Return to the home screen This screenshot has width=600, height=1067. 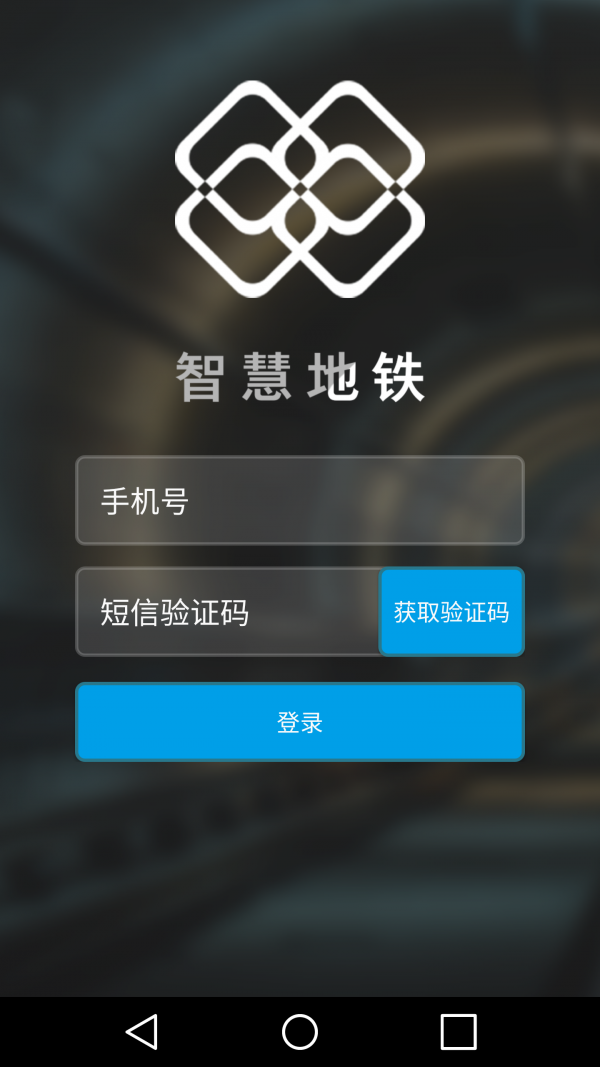click(300, 1031)
